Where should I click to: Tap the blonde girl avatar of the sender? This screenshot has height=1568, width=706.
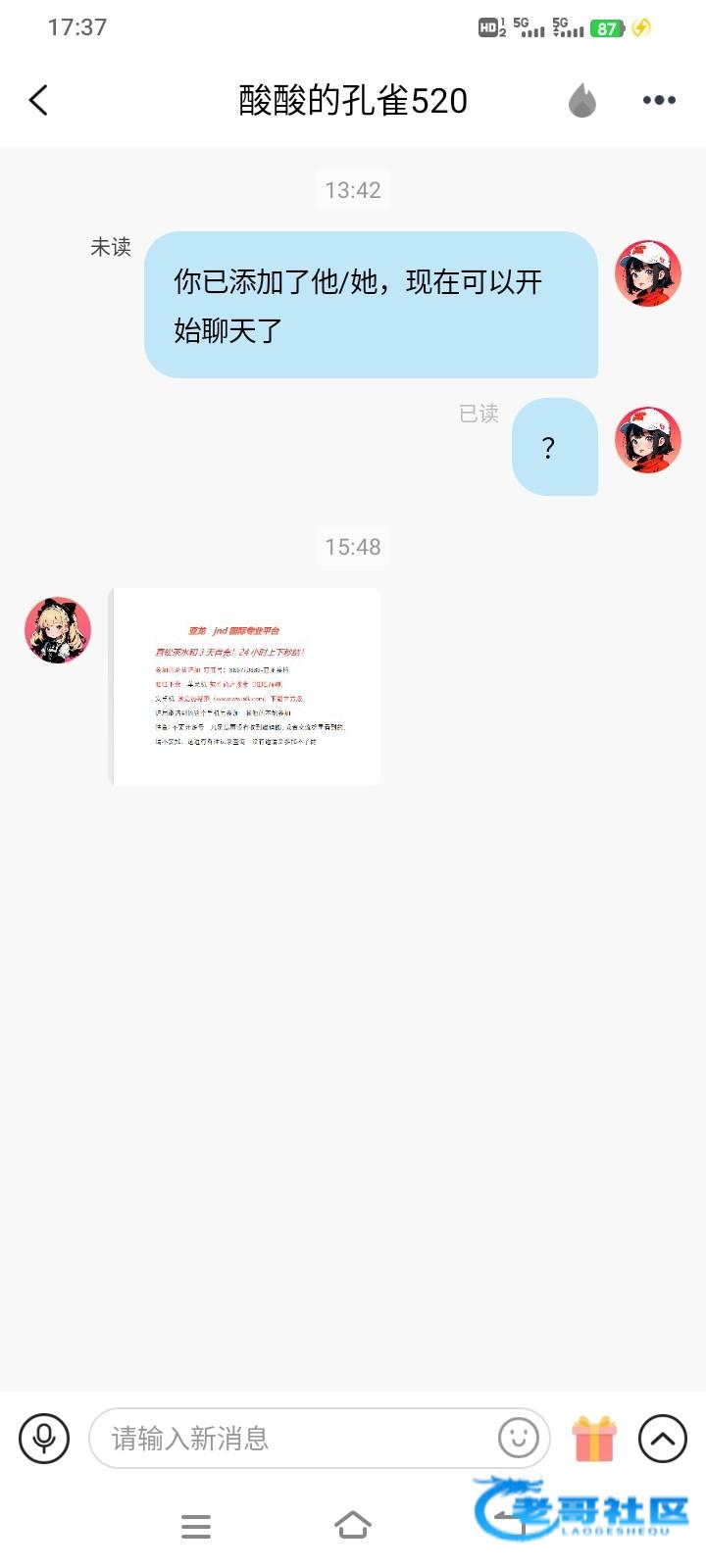pyautogui.click(x=58, y=630)
